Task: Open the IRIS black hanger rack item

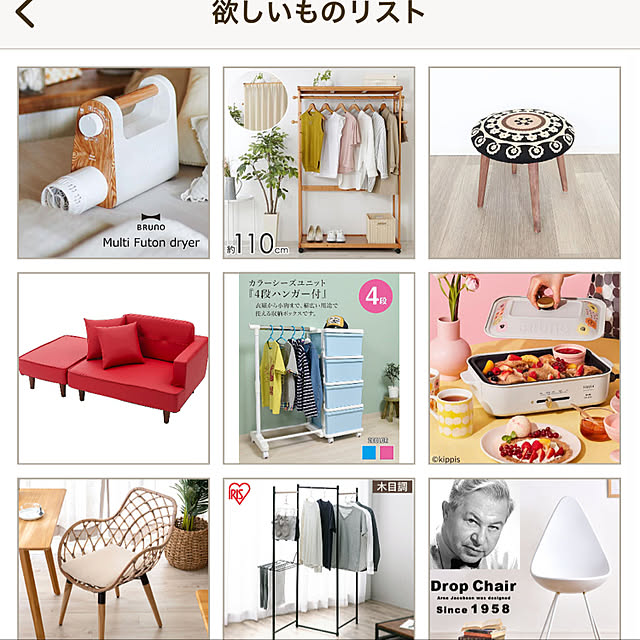Action: click(319, 560)
